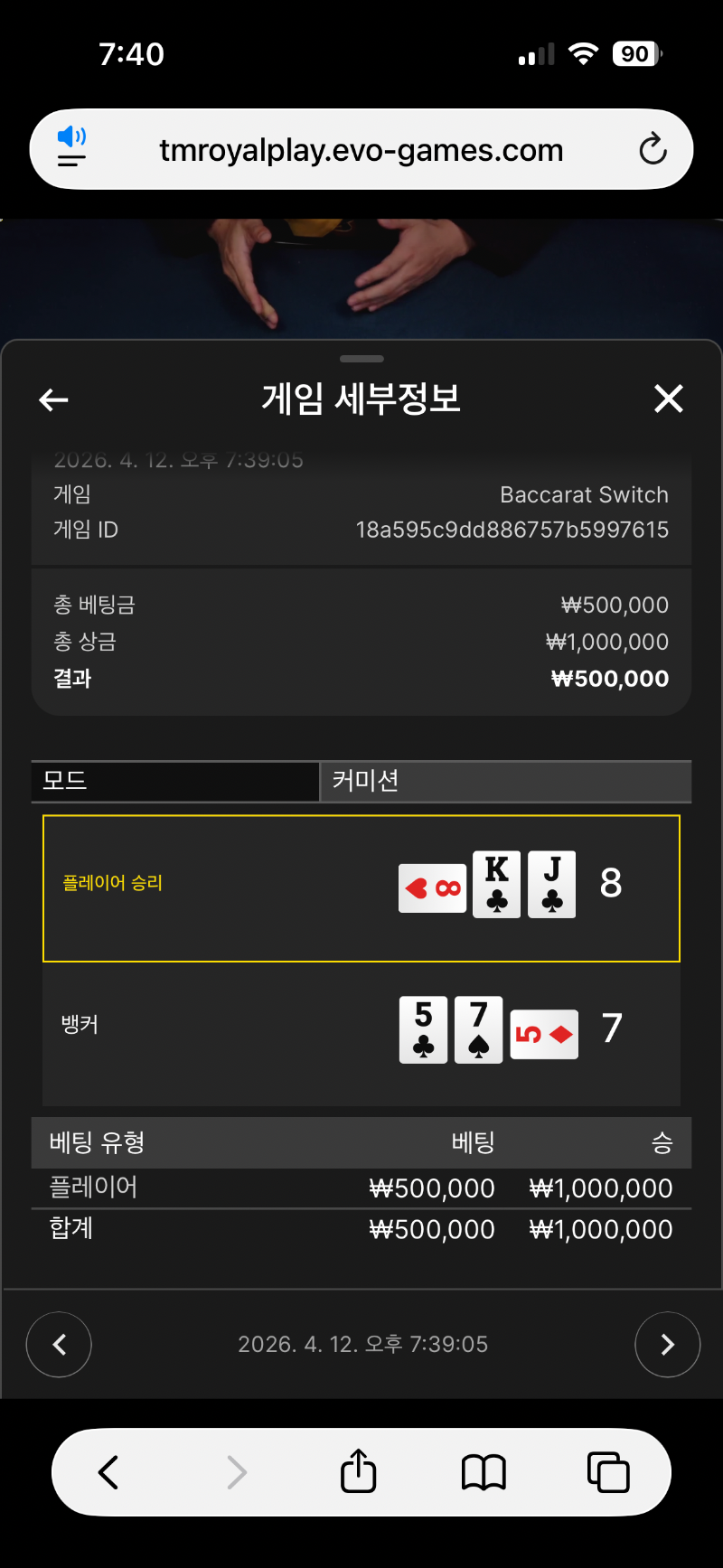Open the Safari page settings menu

[71, 148]
